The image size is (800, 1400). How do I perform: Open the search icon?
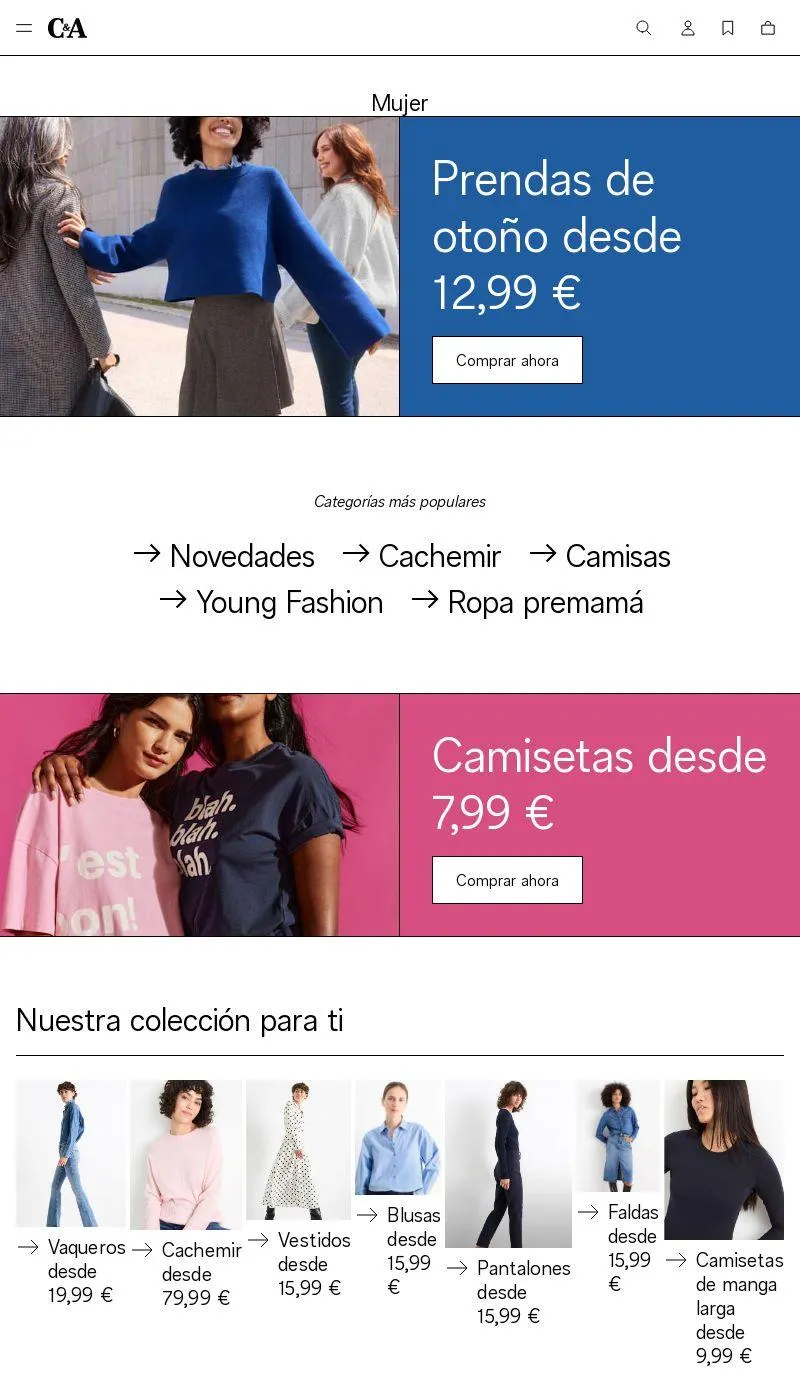click(644, 28)
